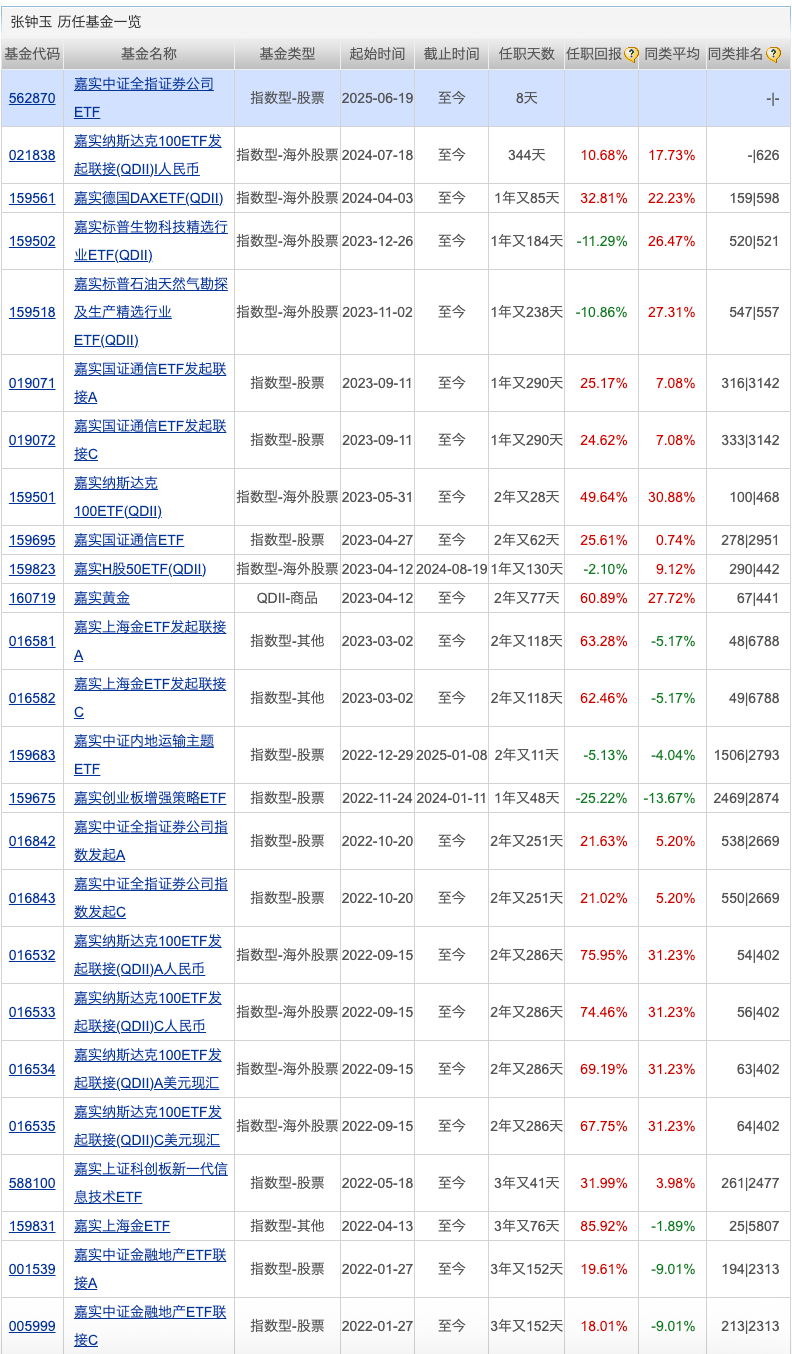
Task: Tap the help icon beside 同类排名
Action: click(772, 55)
